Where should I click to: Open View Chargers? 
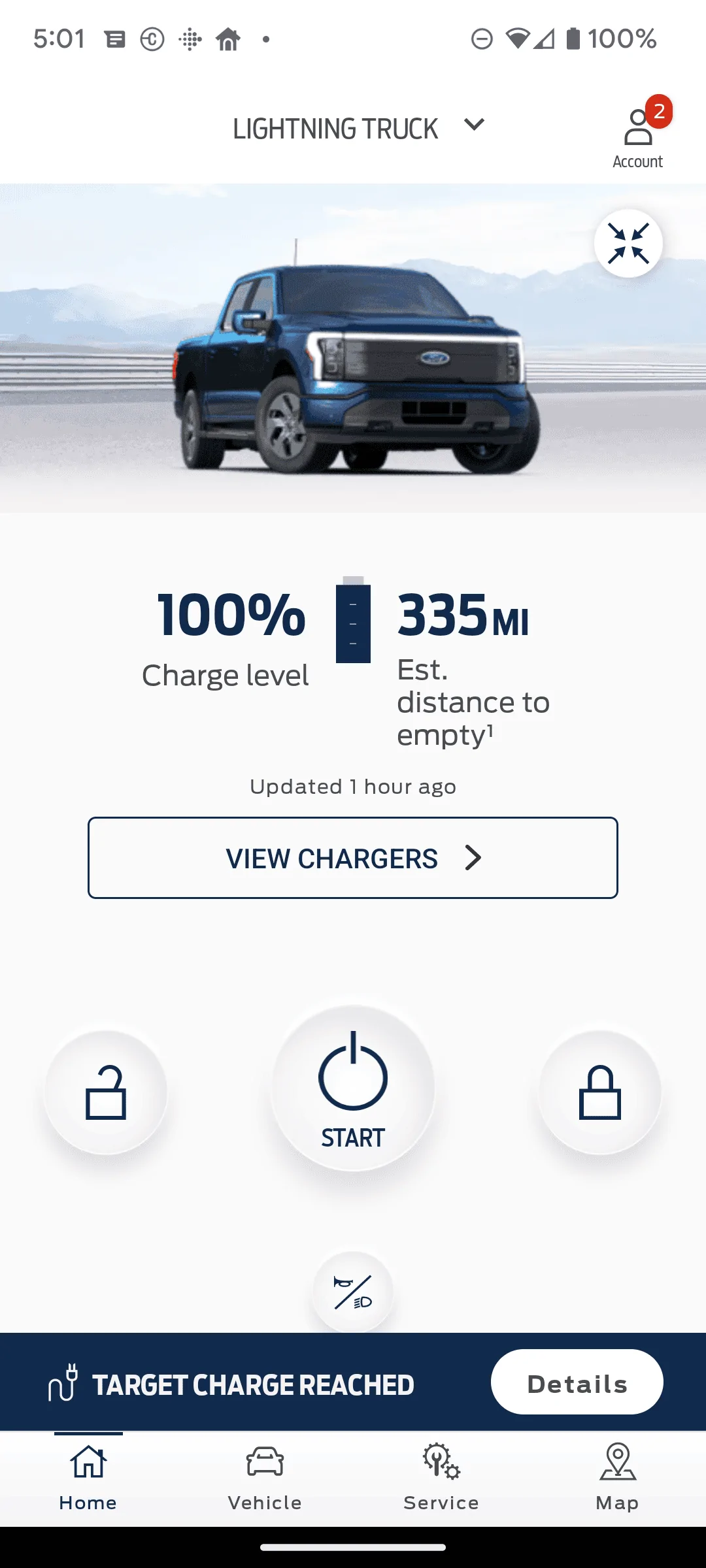353,858
